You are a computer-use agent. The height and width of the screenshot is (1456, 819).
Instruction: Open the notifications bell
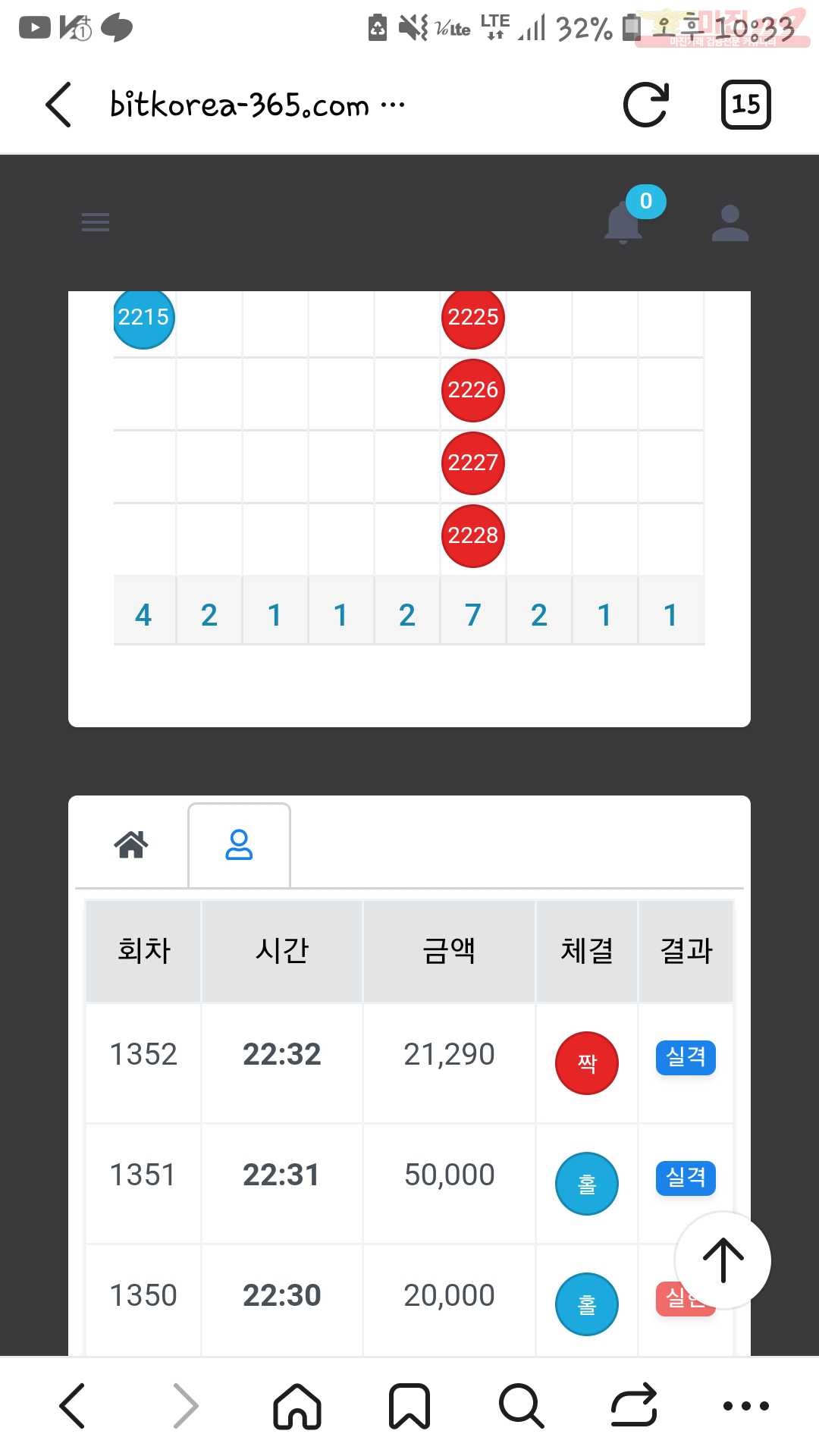click(624, 224)
